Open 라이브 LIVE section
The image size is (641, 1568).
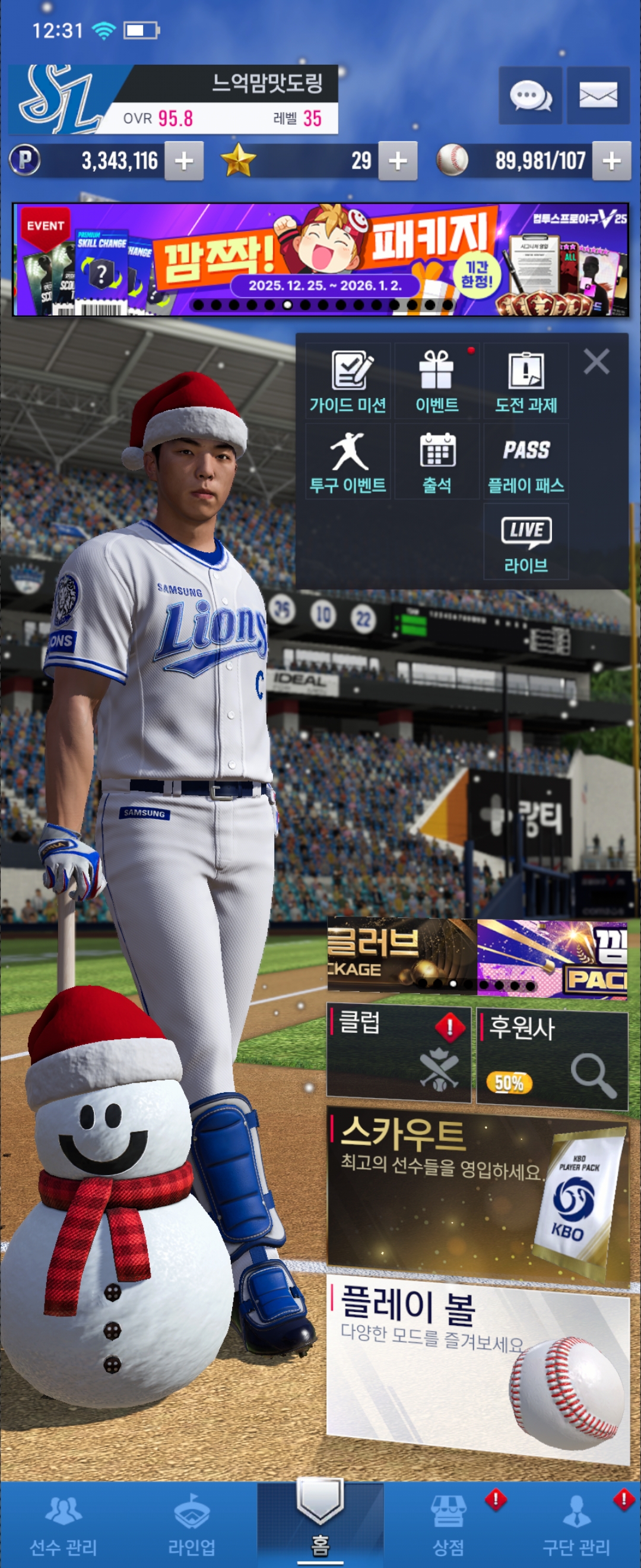525,542
